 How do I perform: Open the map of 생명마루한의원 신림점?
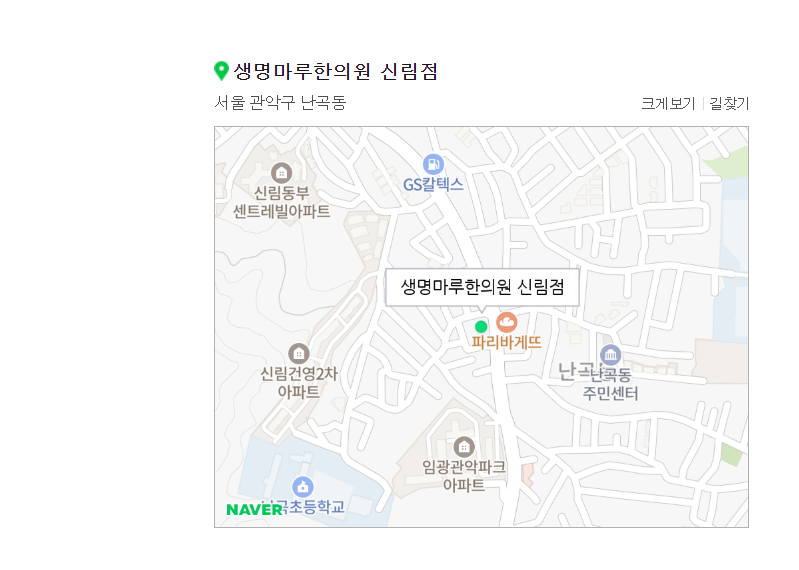click(x=481, y=326)
